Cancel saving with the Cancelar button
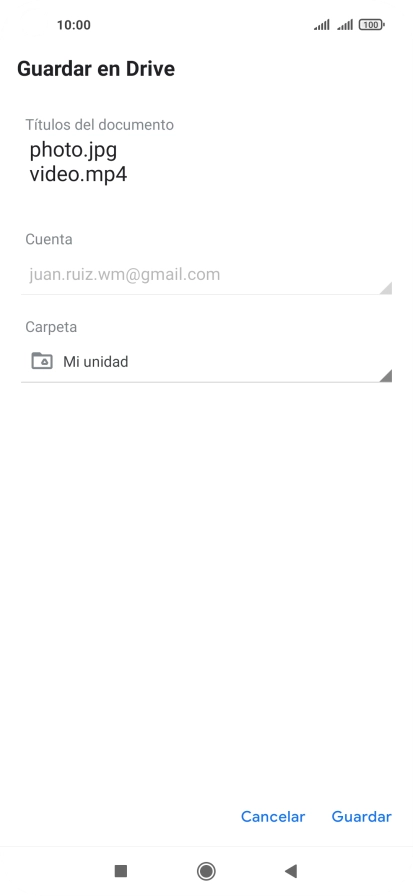The image size is (413, 896). pyautogui.click(x=273, y=817)
